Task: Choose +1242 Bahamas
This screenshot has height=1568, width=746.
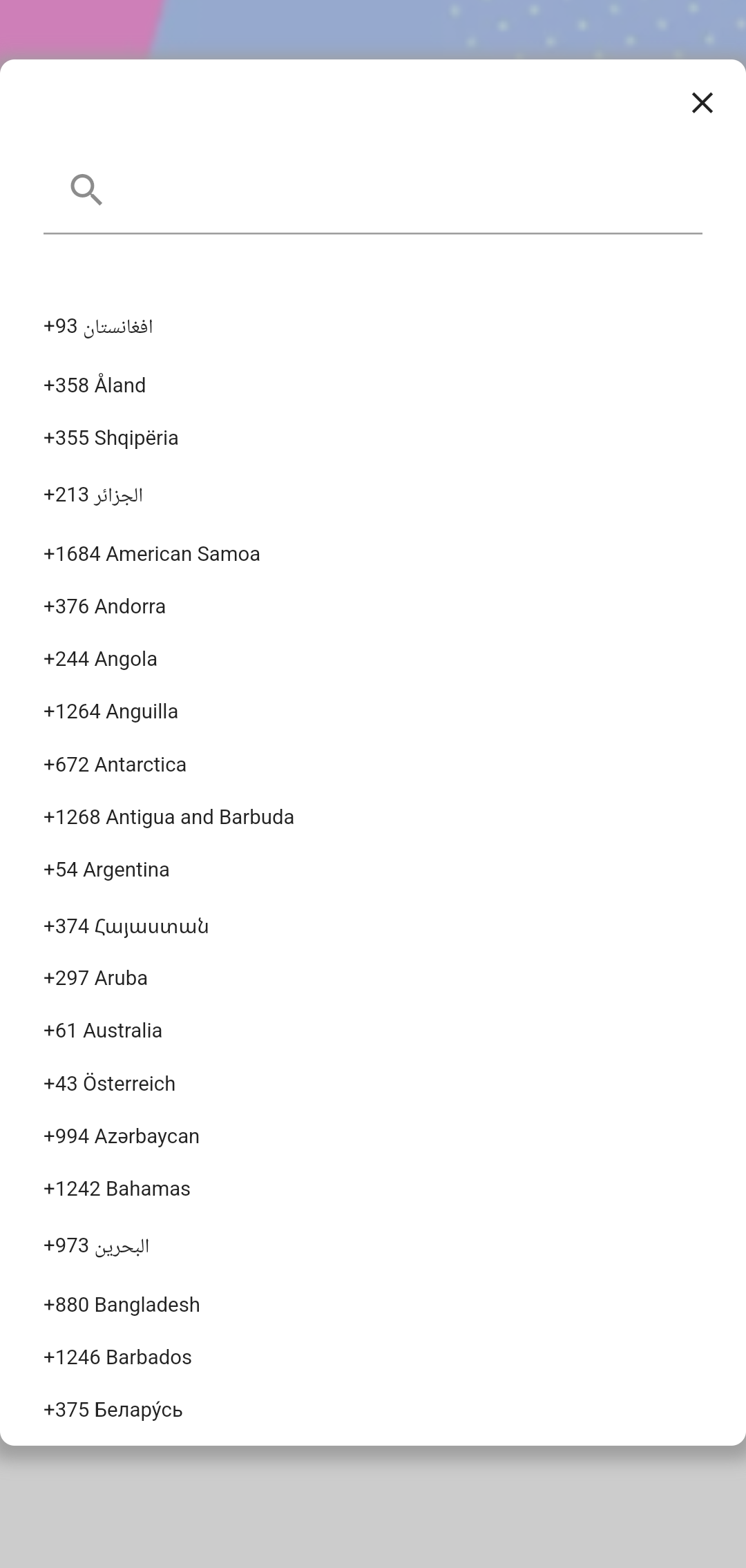Action: click(x=117, y=1189)
